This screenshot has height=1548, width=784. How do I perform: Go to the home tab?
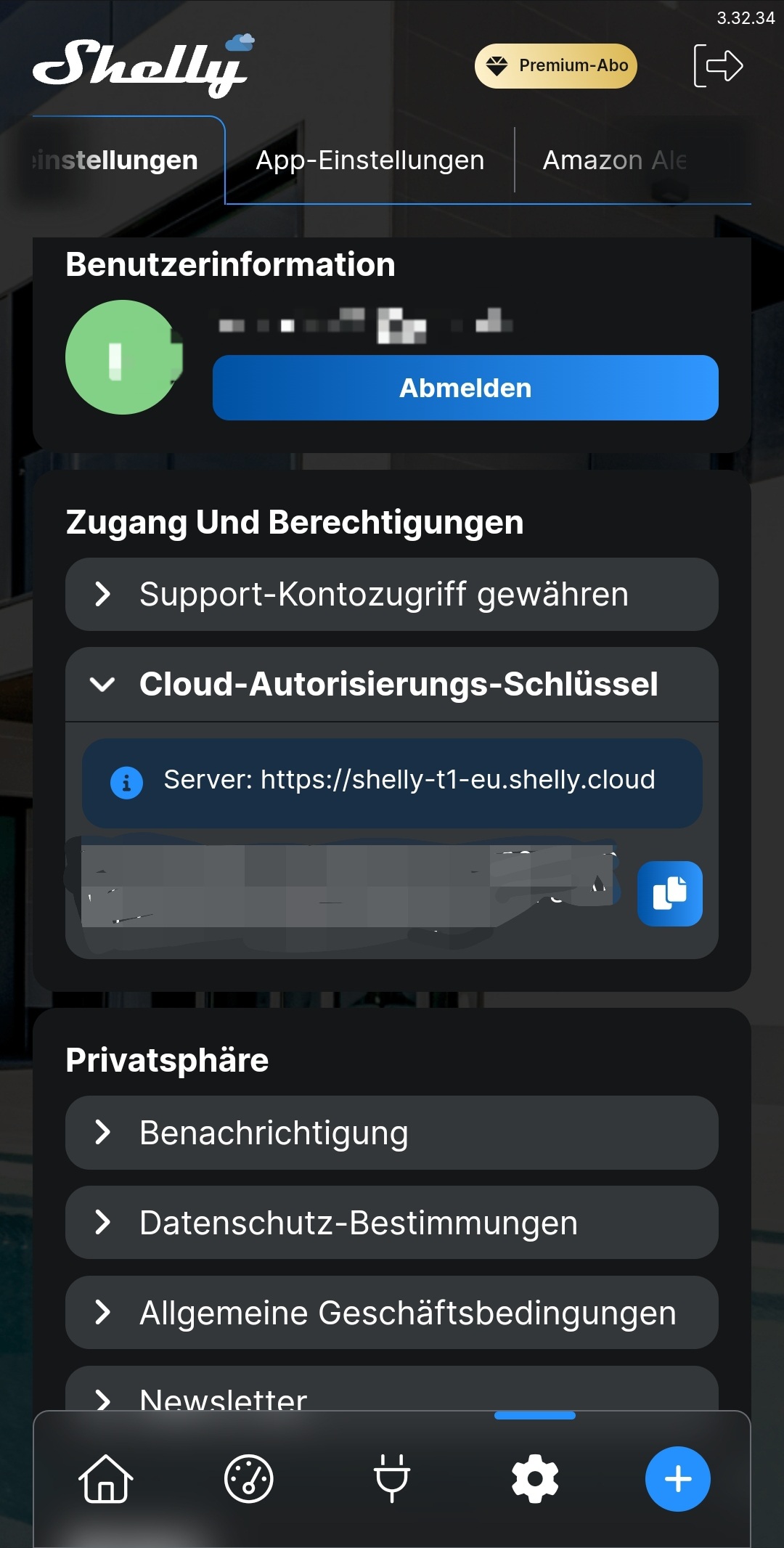pyautogui.click(x=106, y=1478)
